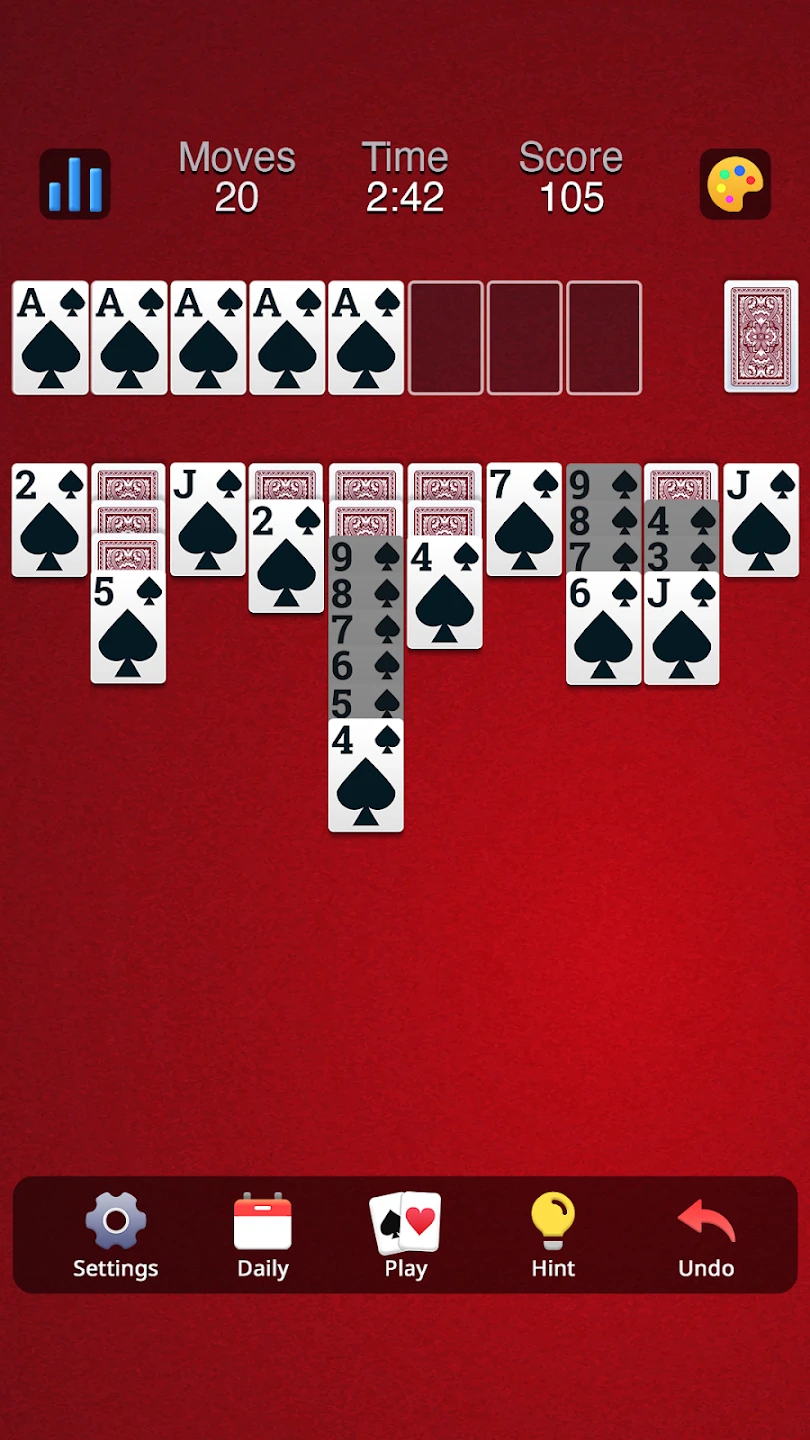Screen dimensions: 810x1440
Task: Select the 5 of spades card
Action: coord(128,628)
